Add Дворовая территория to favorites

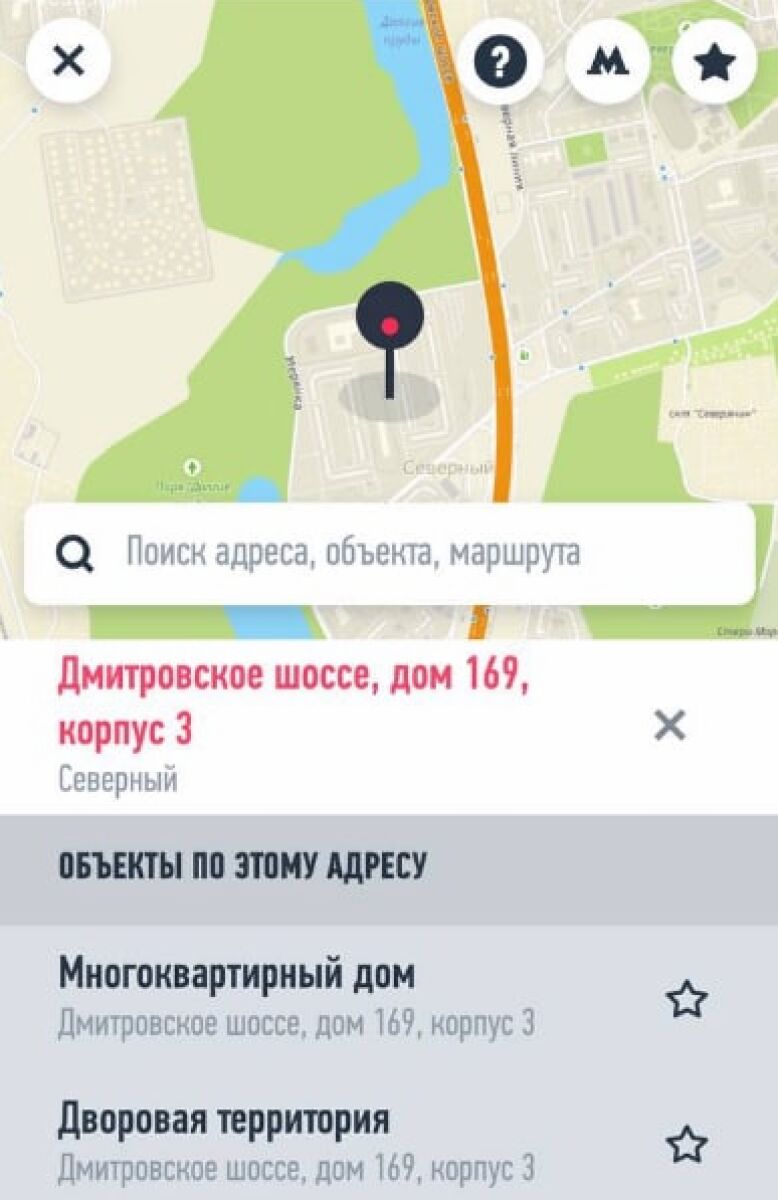click(687, 1144)
